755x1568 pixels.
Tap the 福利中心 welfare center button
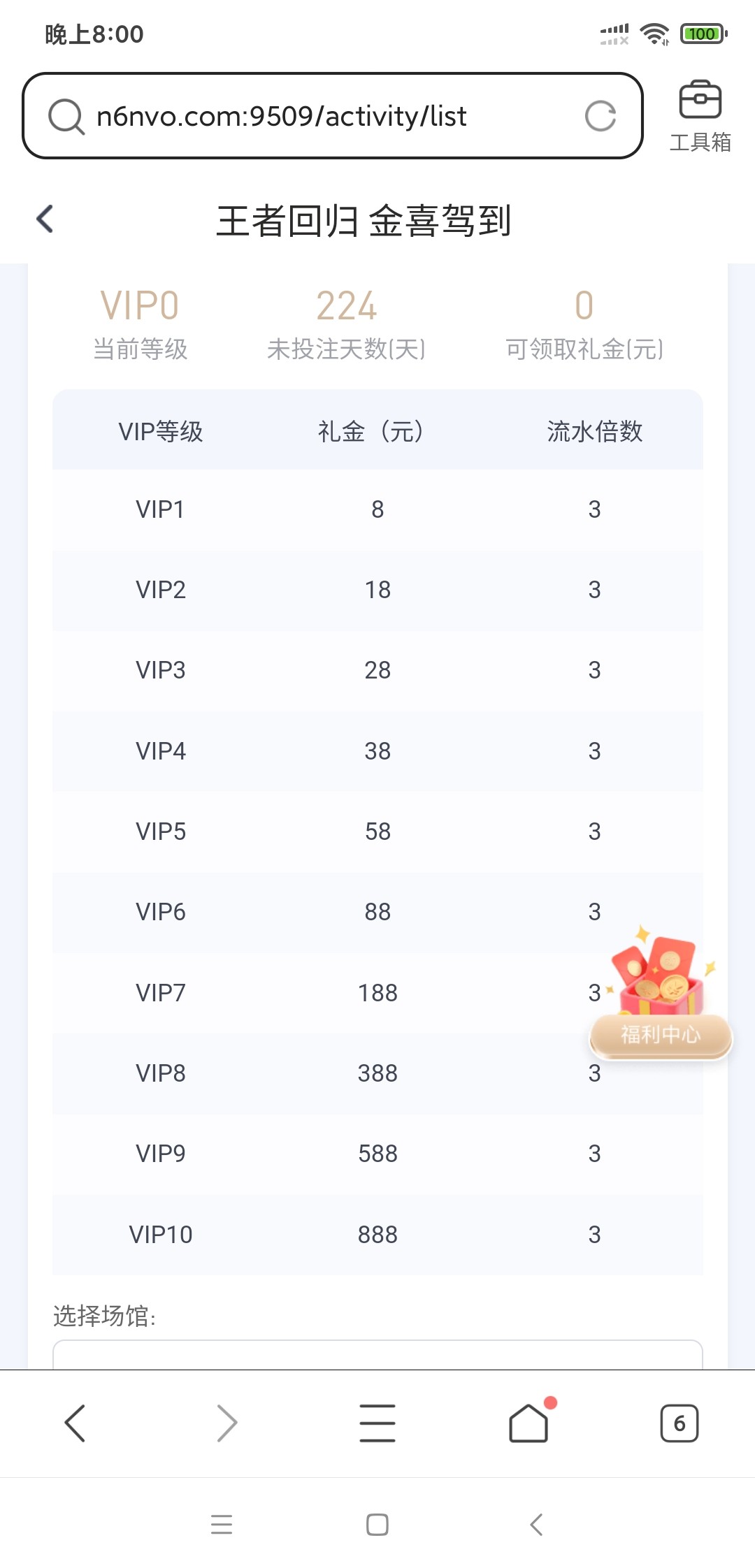coord(660,1038)
